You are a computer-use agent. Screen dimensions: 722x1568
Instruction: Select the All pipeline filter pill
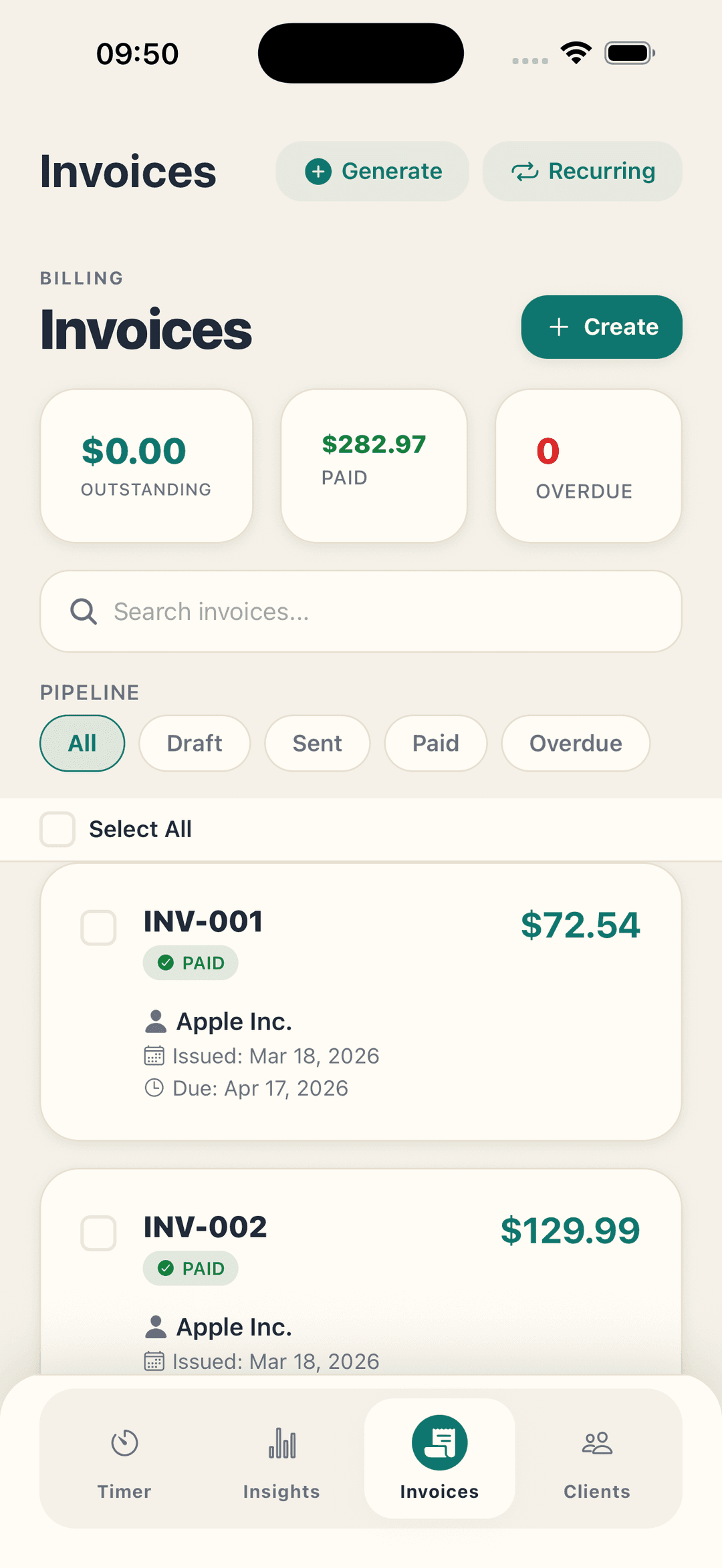(82, 743)
